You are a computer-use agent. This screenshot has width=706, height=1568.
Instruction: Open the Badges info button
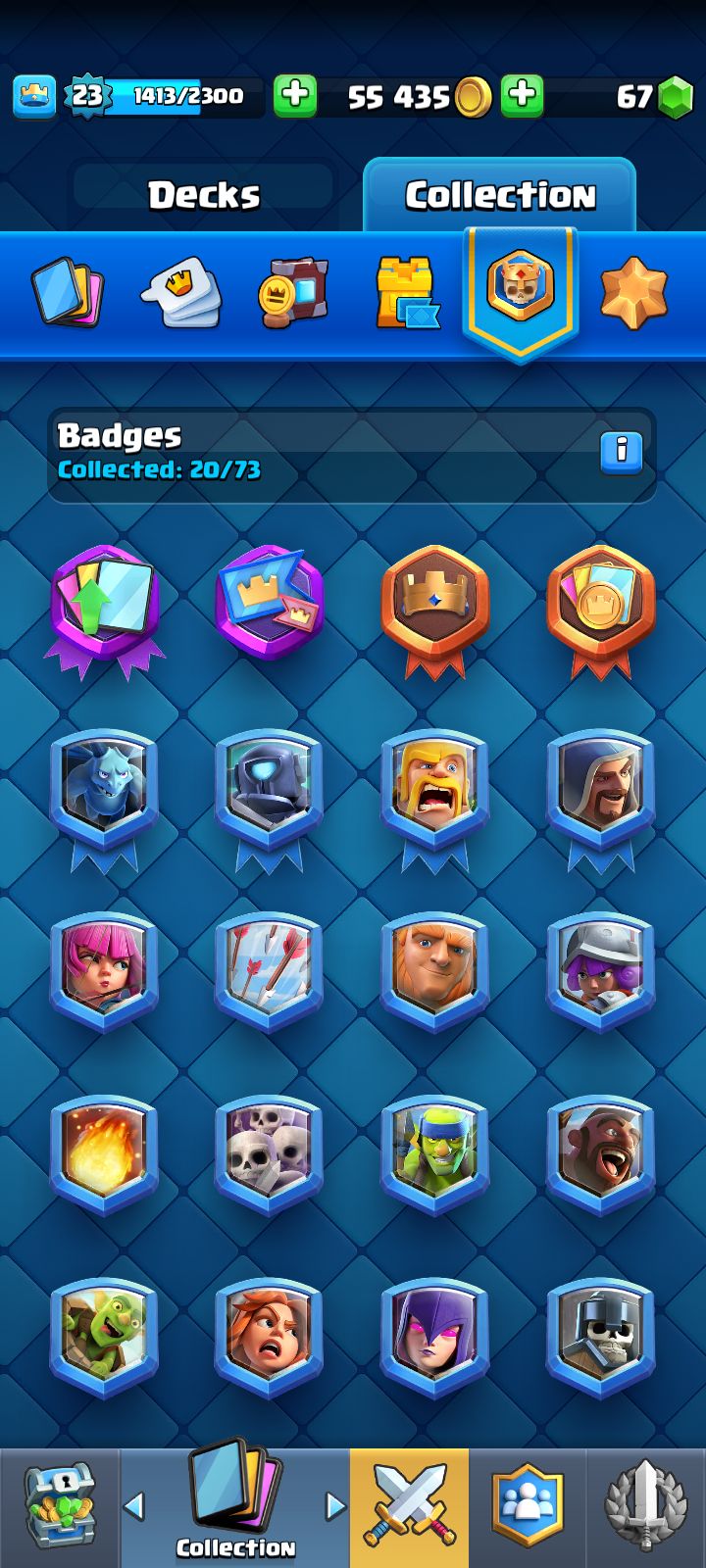pyautogui.click(x=621, y=452)
